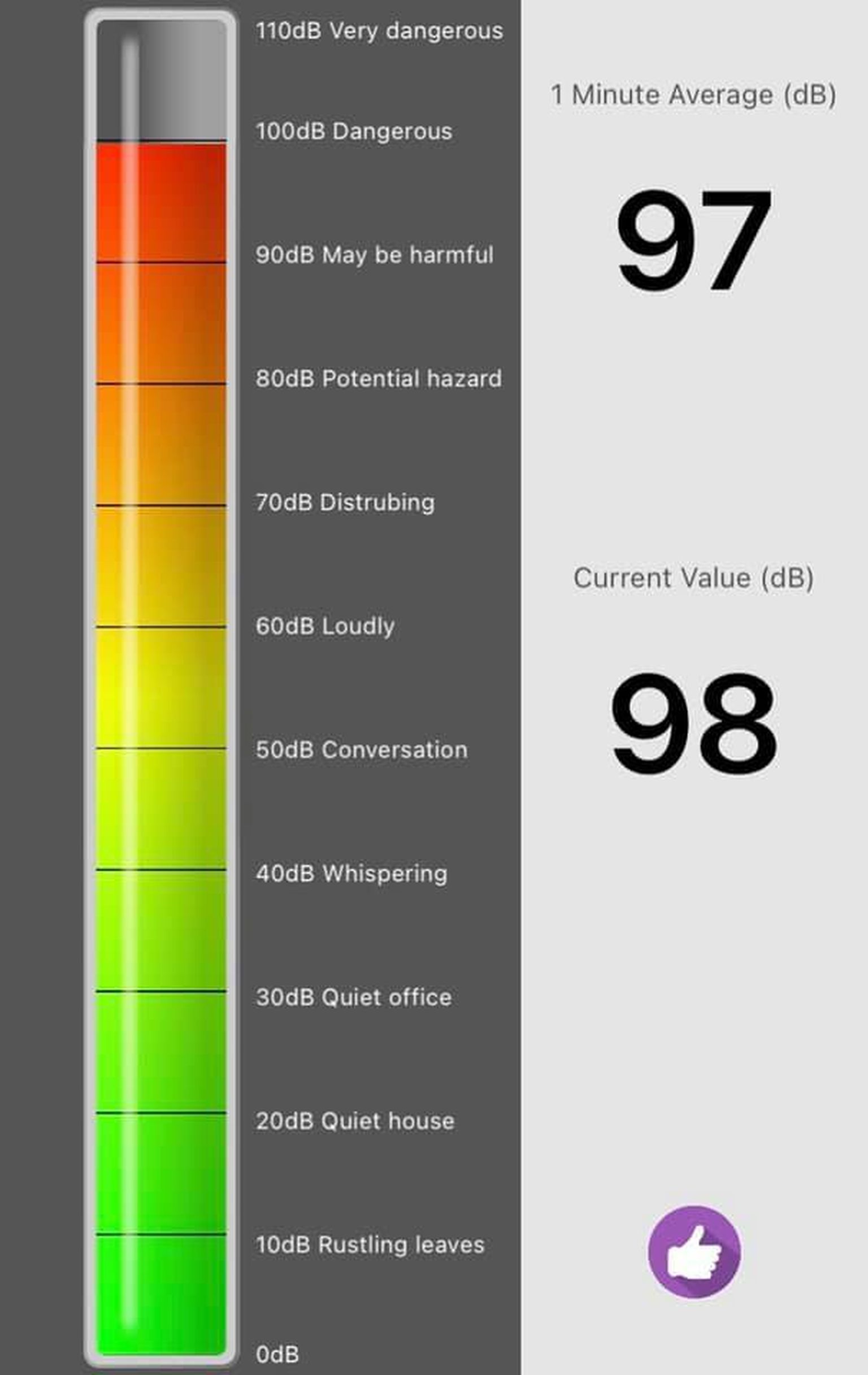This screenshot has height=1375, width=868.
Task: Tap the purple thumbs-up button
Action: tap(694, 1252)
